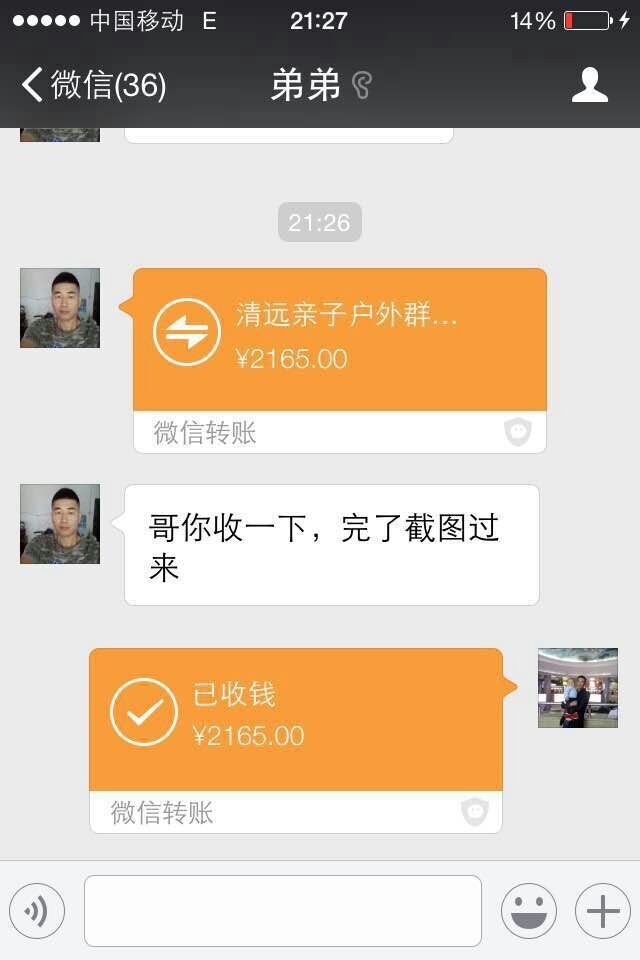The image size is (640, 960).
Task: Open the ¥2165.00 transfer from 弟弟
Action: 340,340
